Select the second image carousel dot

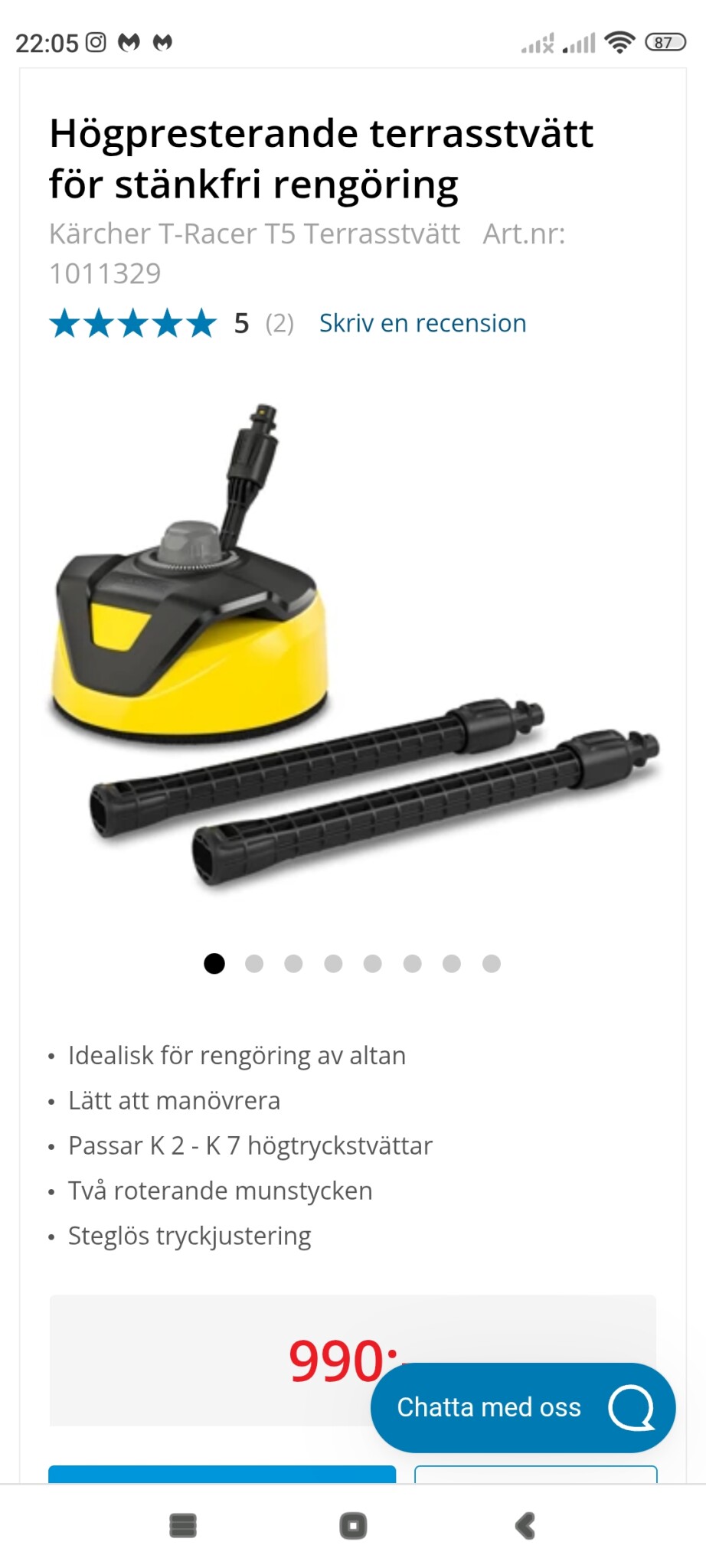(x=254, y=963)
